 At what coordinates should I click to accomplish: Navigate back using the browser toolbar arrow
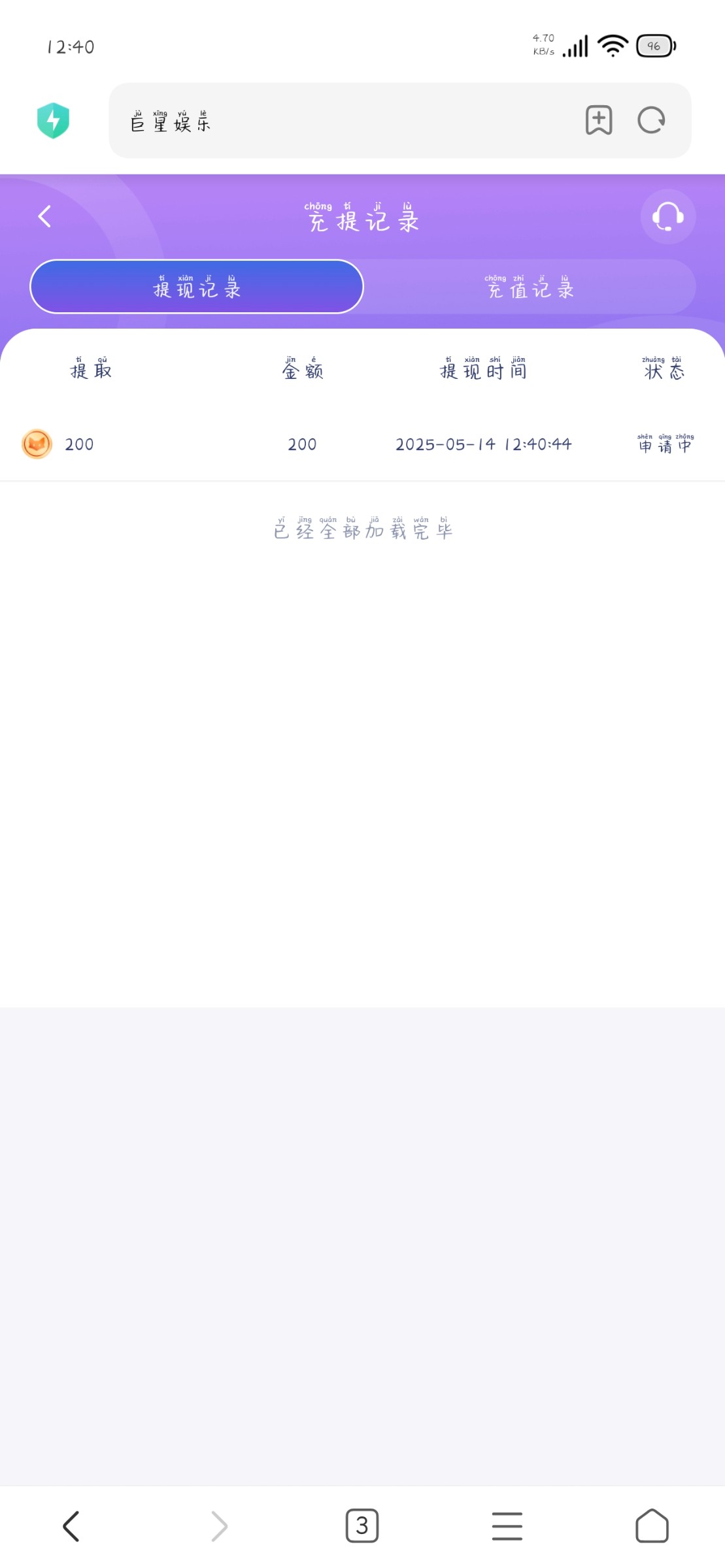tap(71, 1526)
